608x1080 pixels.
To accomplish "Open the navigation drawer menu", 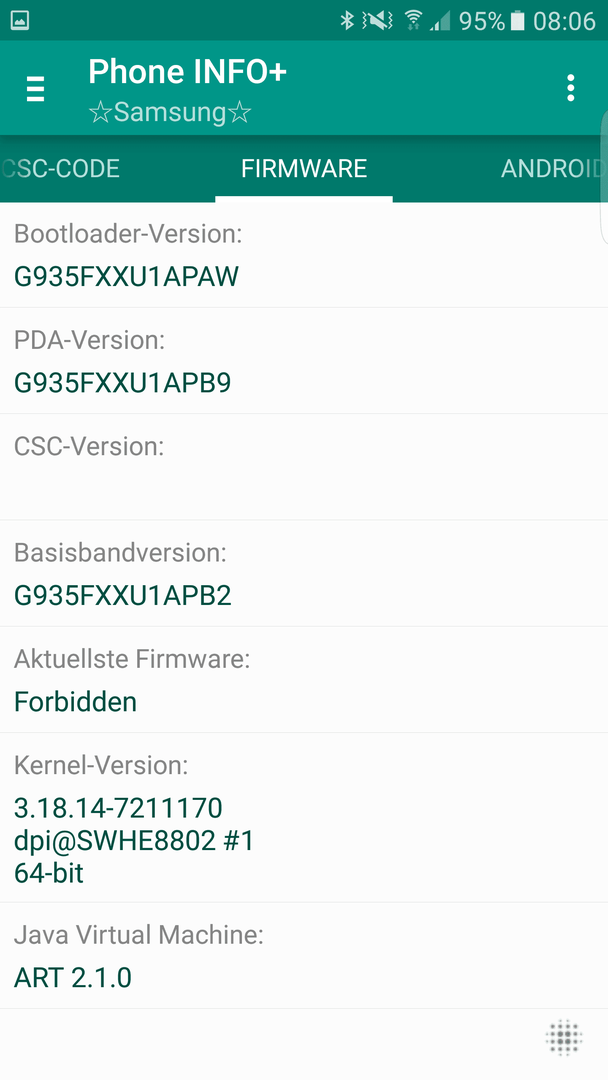I will tap(35, 89).
